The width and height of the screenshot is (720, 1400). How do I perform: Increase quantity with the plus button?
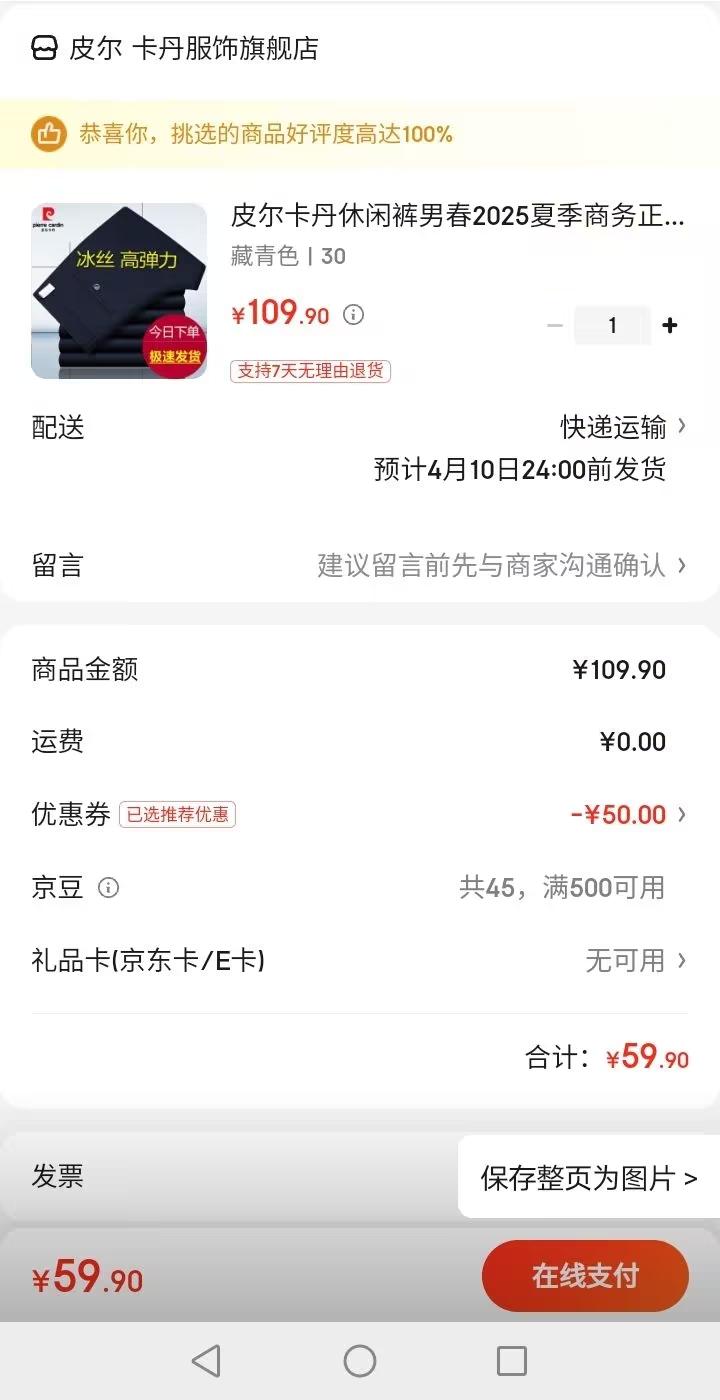click(x=670, y=325)
